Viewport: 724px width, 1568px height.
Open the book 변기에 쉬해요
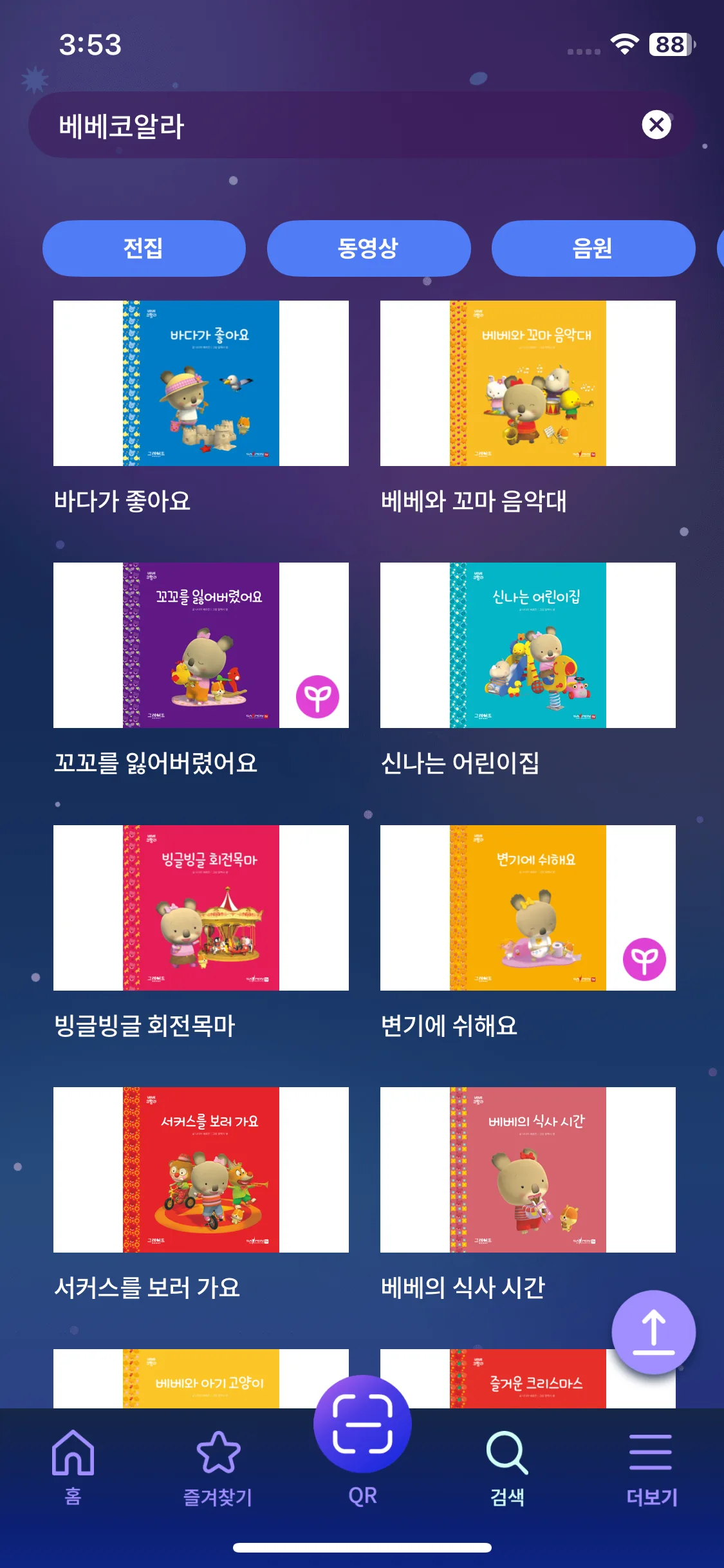pos(528,908)
